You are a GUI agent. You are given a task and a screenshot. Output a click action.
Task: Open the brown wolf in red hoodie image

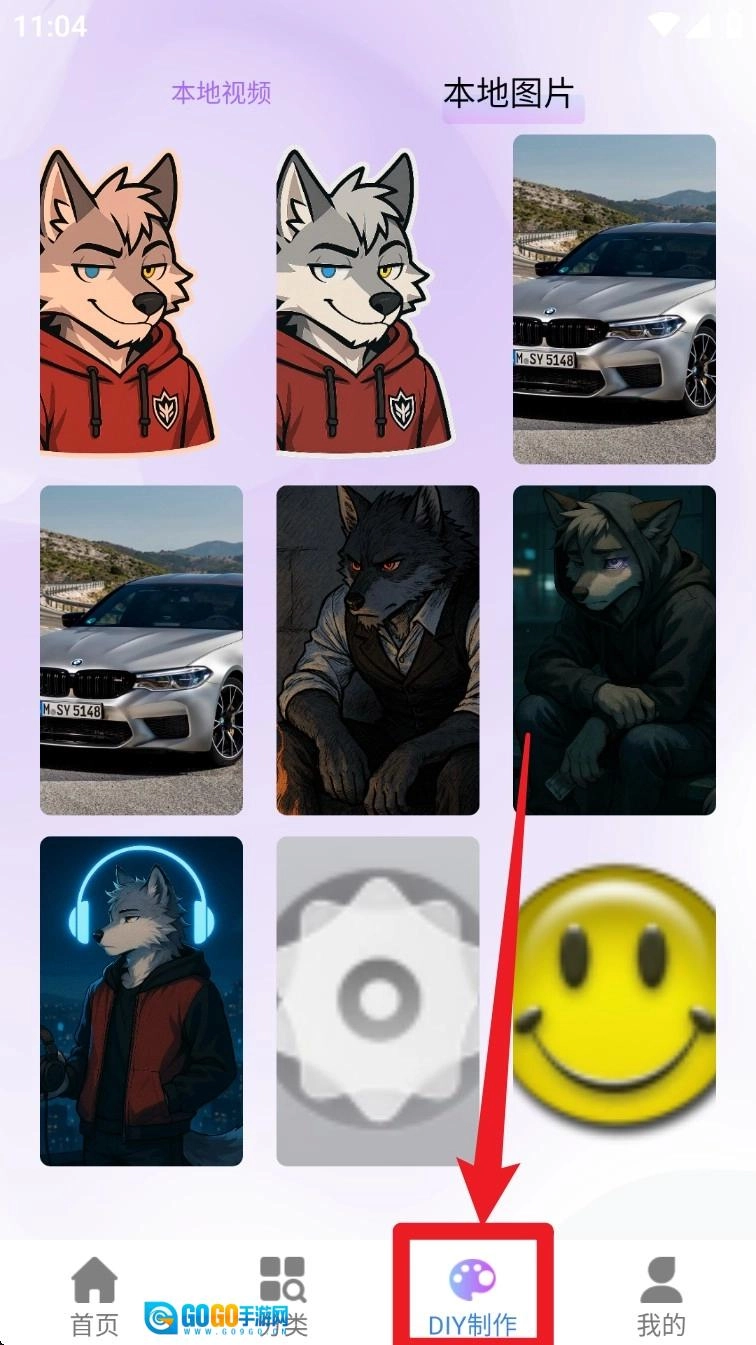[x=126, y=300]
